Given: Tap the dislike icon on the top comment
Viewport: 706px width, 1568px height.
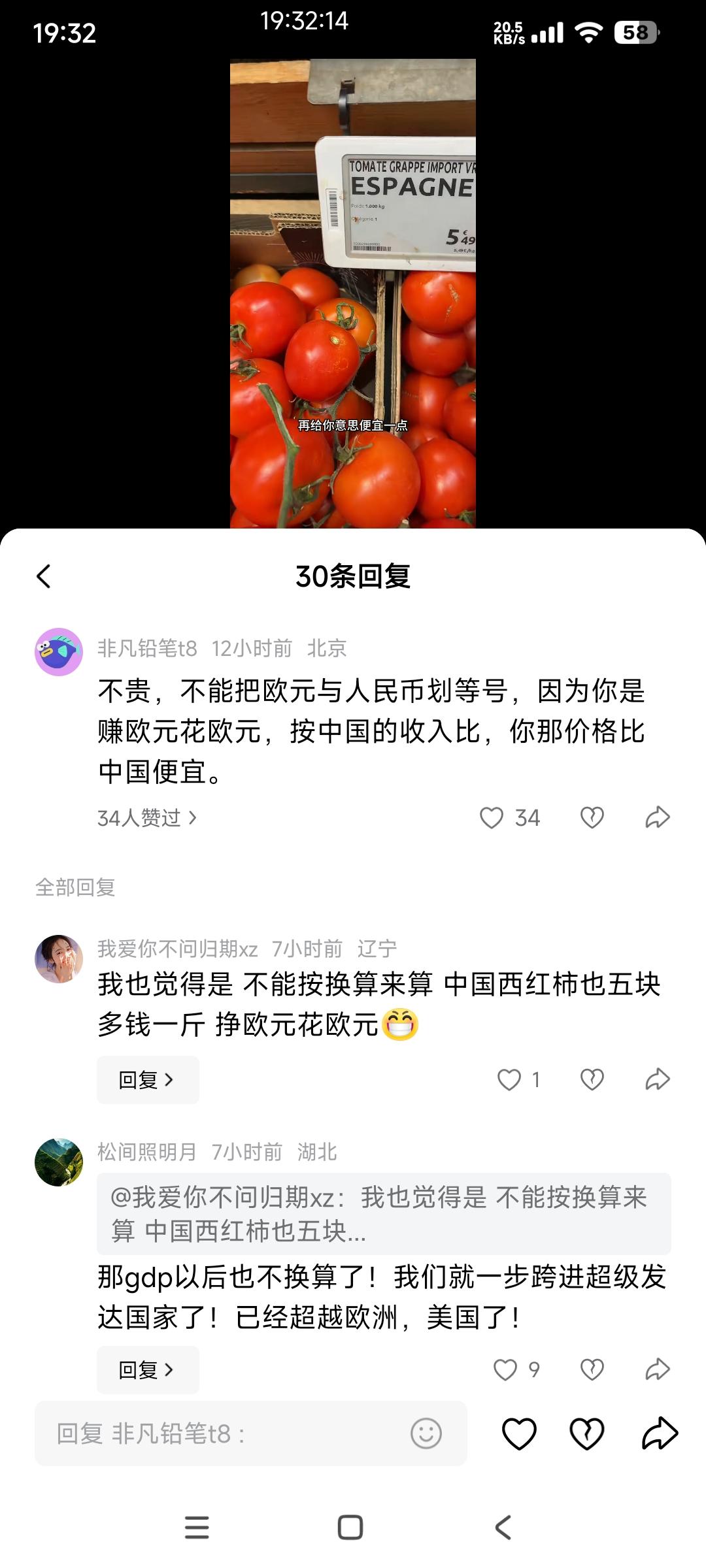Looking at the screenshot, I should (x=592, y=817).
